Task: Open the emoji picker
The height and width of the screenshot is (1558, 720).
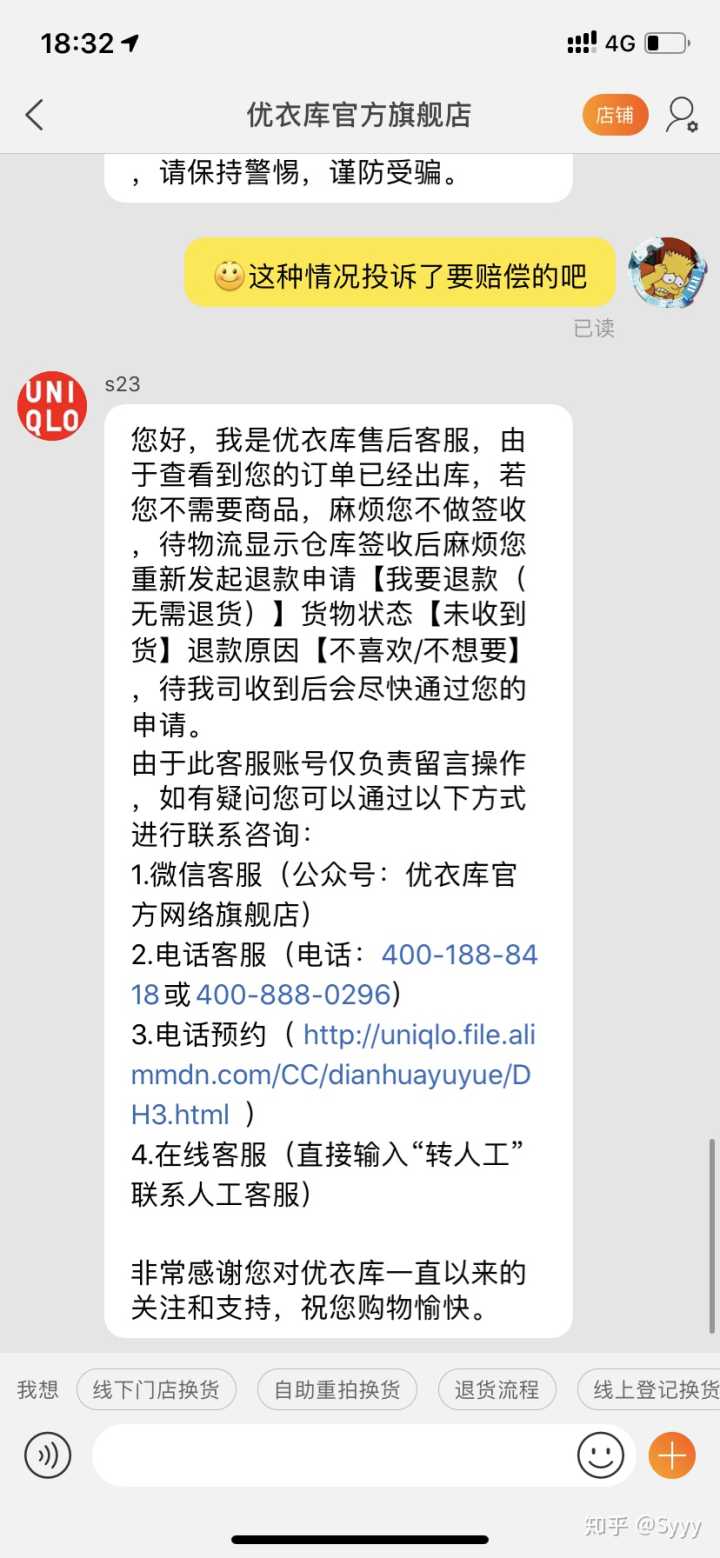Action: [600, 1455]
